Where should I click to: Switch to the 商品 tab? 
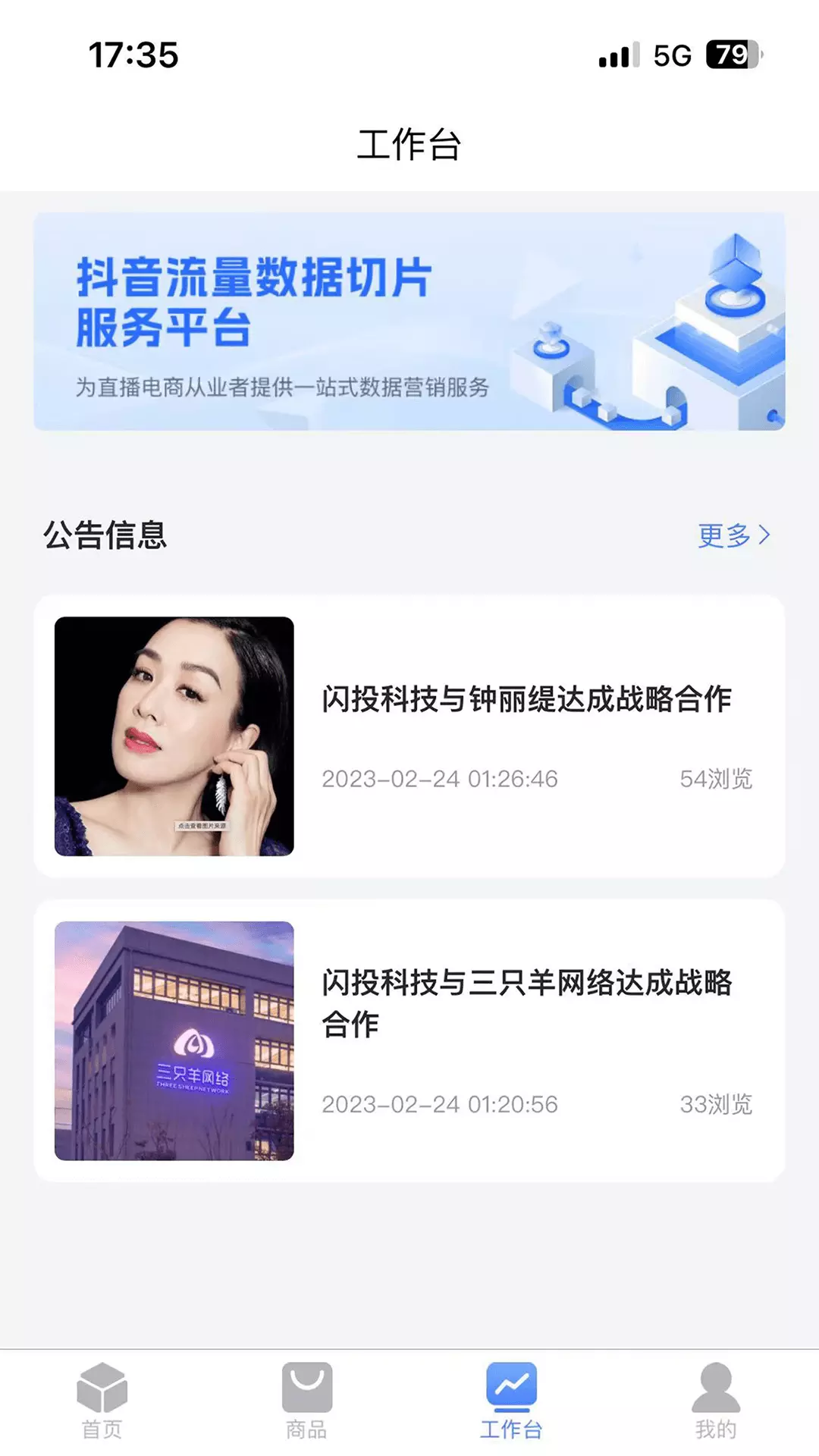pyautogui.click(x=307, y=1401)
